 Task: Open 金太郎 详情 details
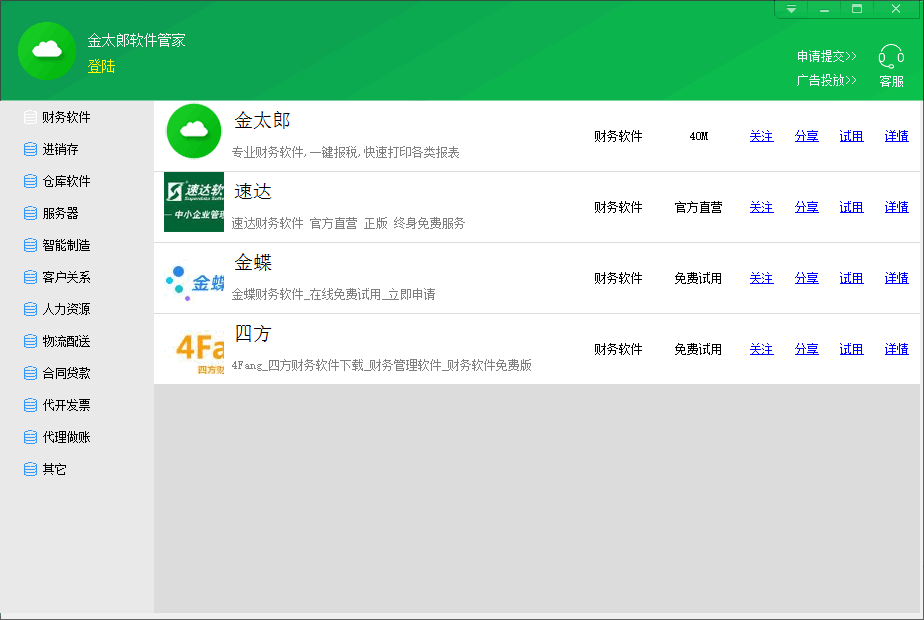[x=896, y=136]
